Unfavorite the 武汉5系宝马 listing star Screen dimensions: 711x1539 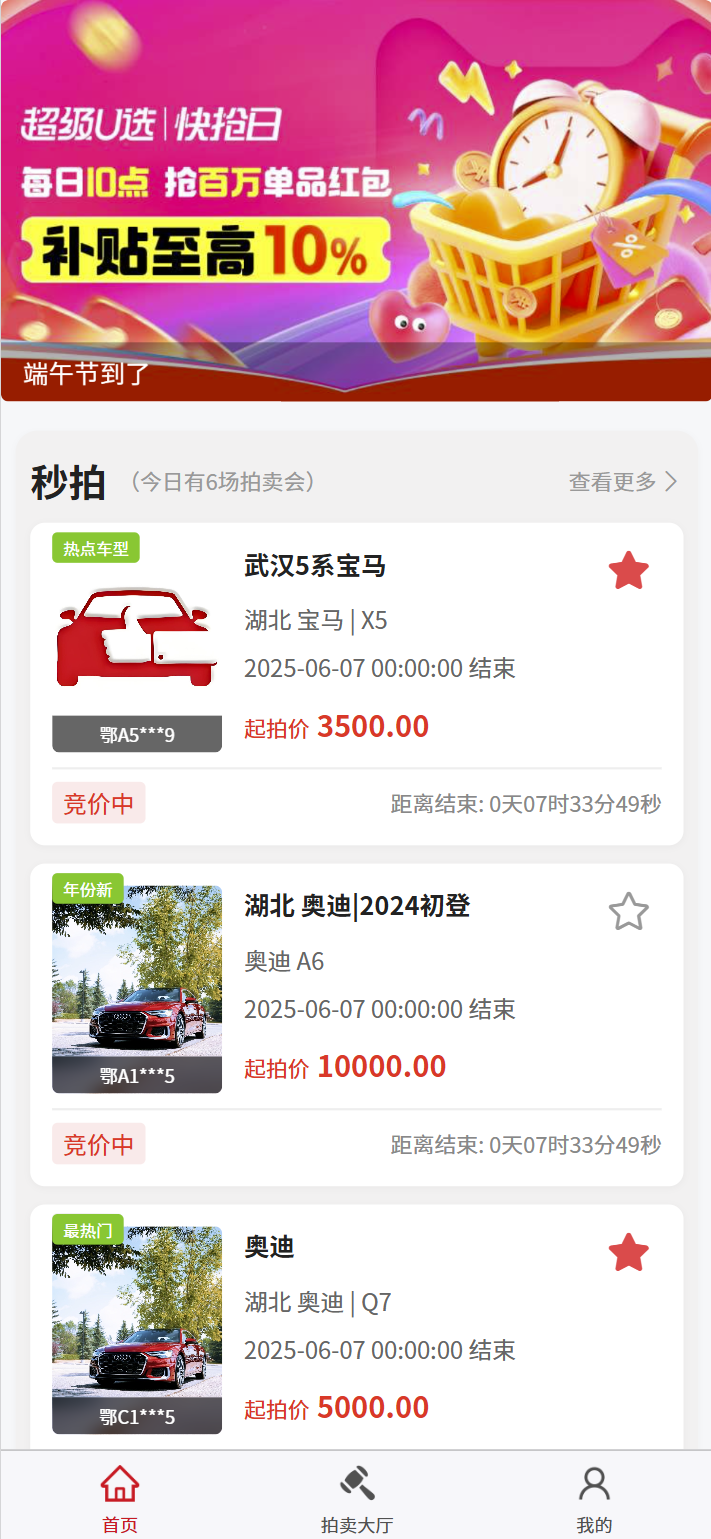628,571
